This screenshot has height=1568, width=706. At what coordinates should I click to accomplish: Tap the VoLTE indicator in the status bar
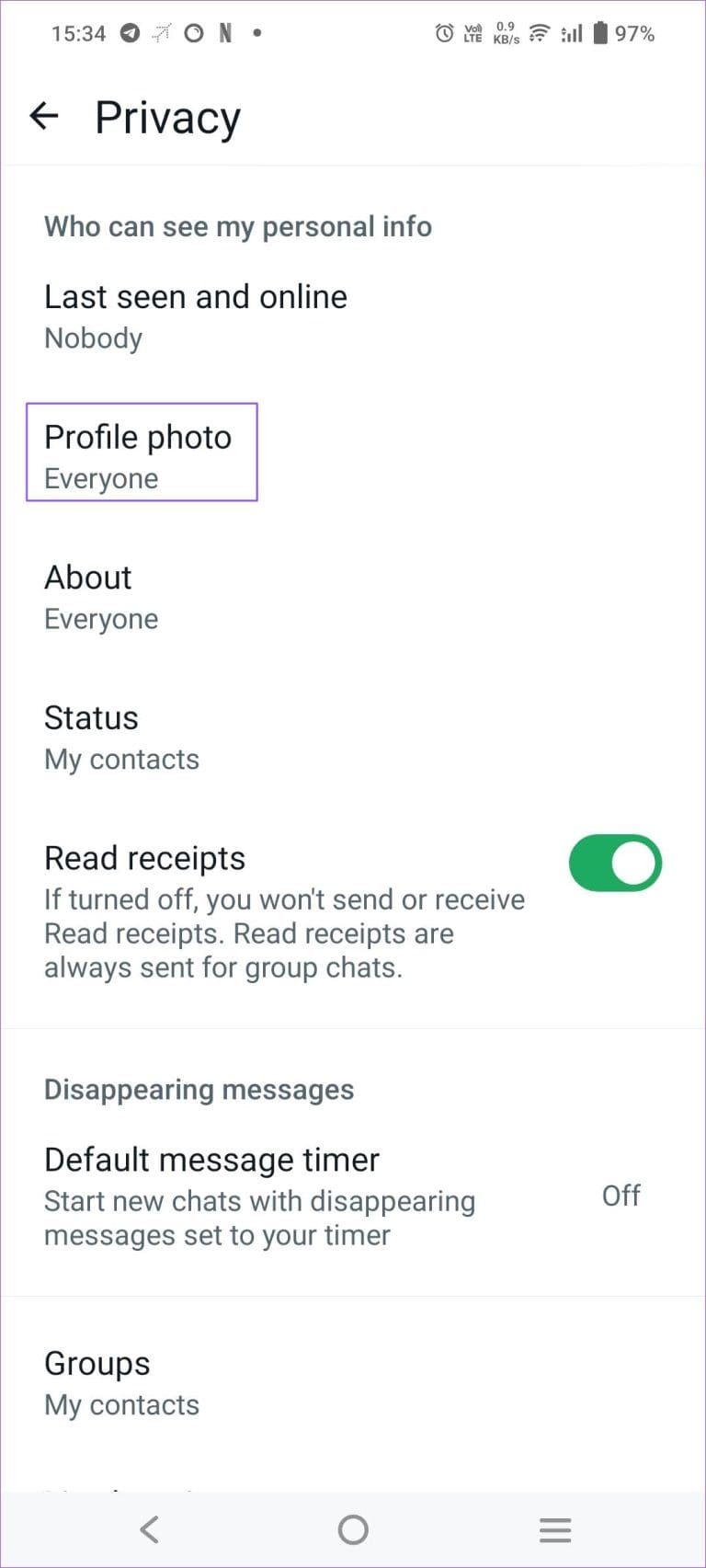(472, 32)
